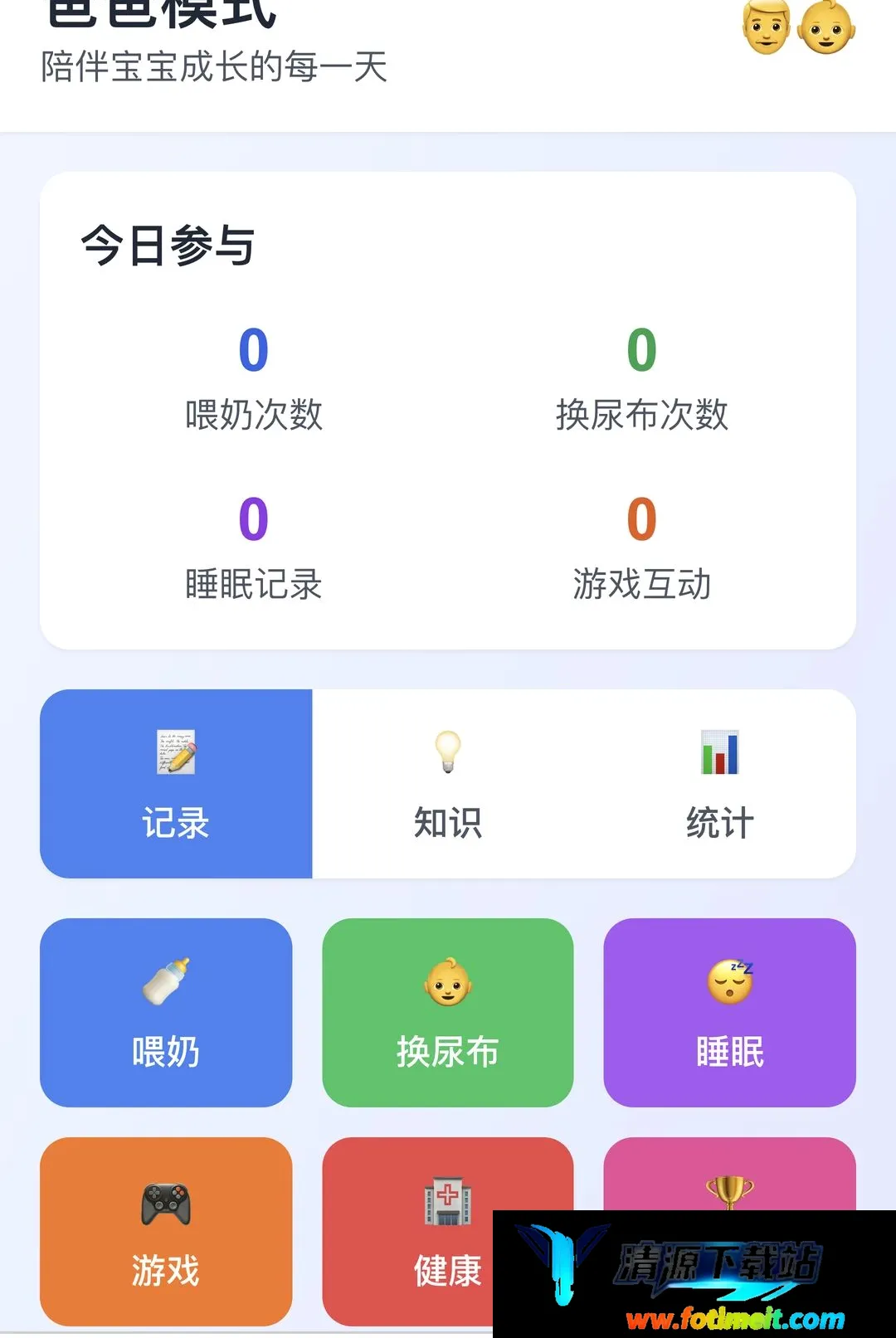Open the 睡眠 sleep button
896x1338 pixels.
coord(730,1012)
